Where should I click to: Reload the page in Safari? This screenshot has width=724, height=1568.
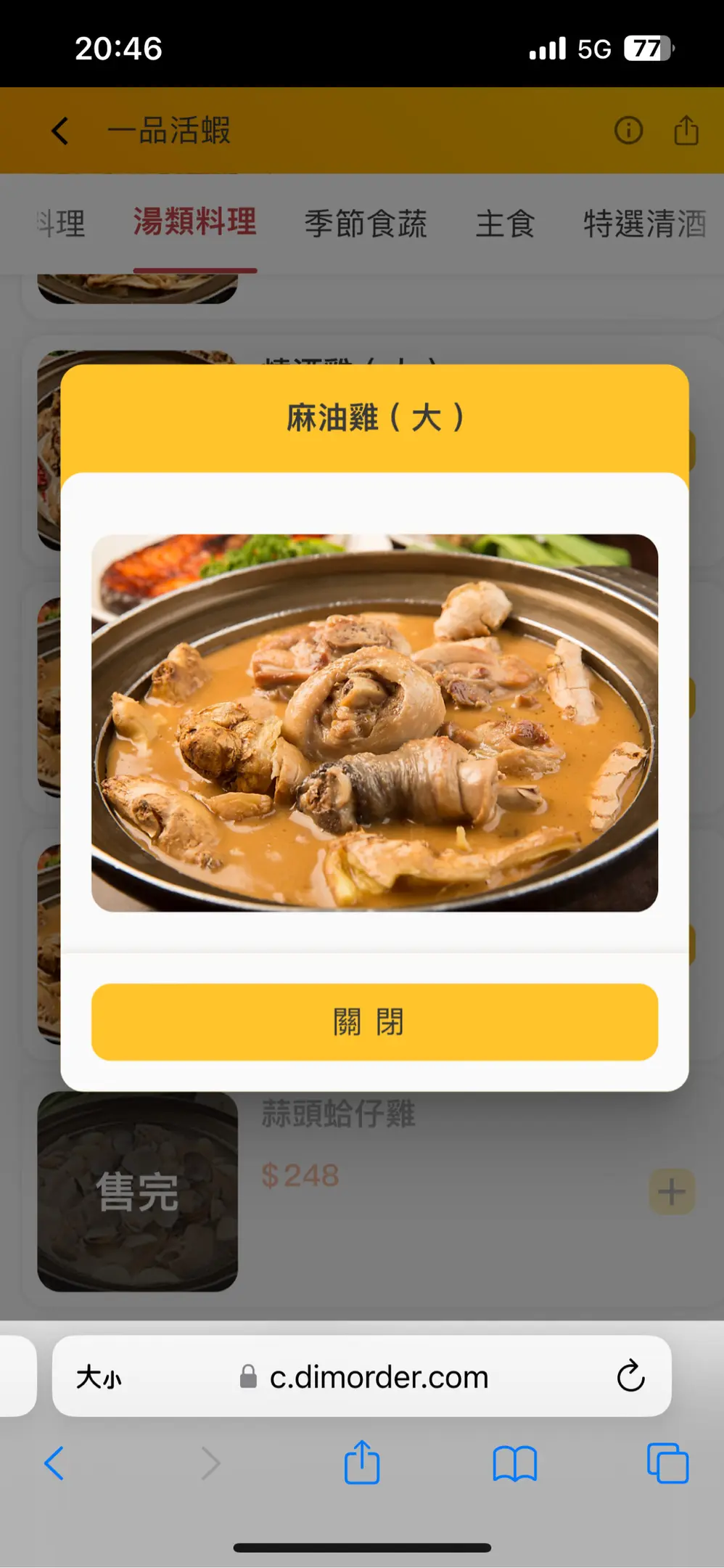coord(630,1376)
